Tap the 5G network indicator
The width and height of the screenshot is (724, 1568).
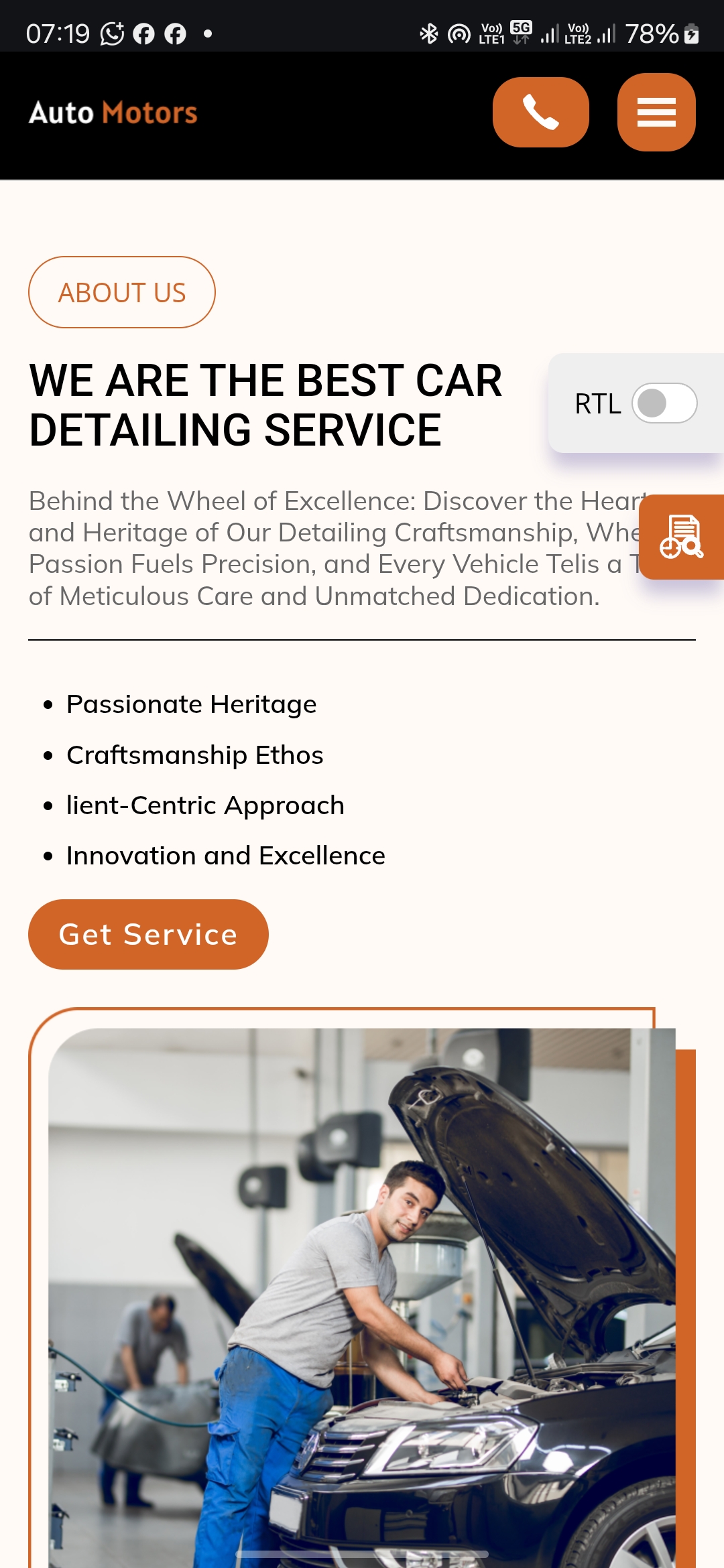tap(521, 28)
